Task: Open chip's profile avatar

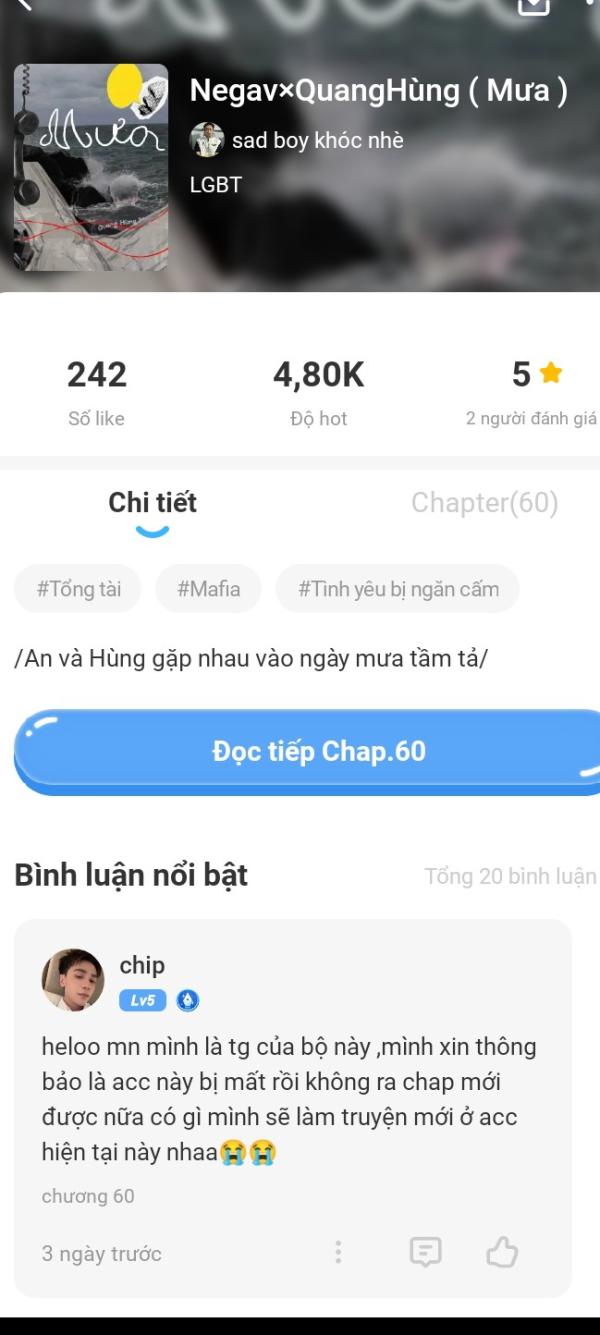Action: [73, 980]
